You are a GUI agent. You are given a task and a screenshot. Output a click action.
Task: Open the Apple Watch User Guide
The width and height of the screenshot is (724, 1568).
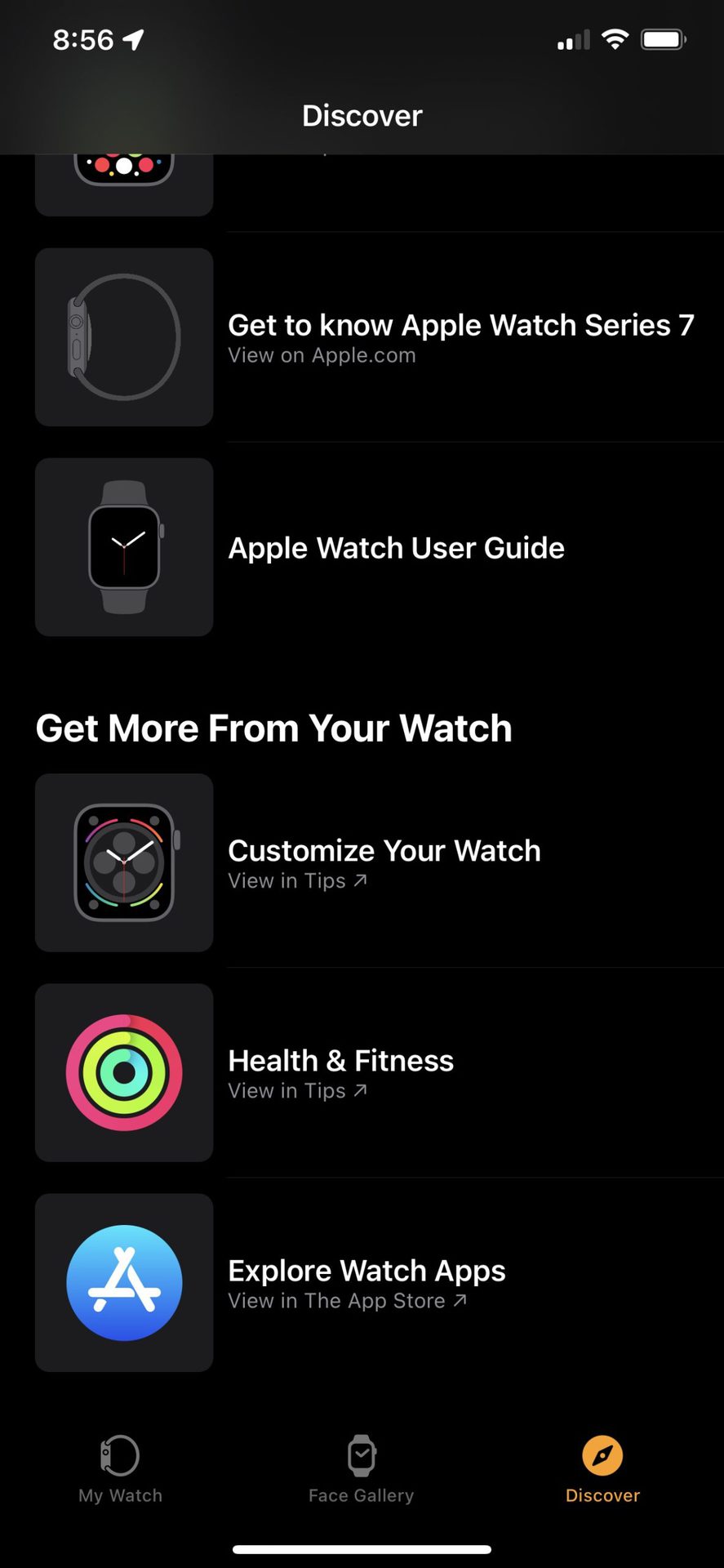coord(396,548)
